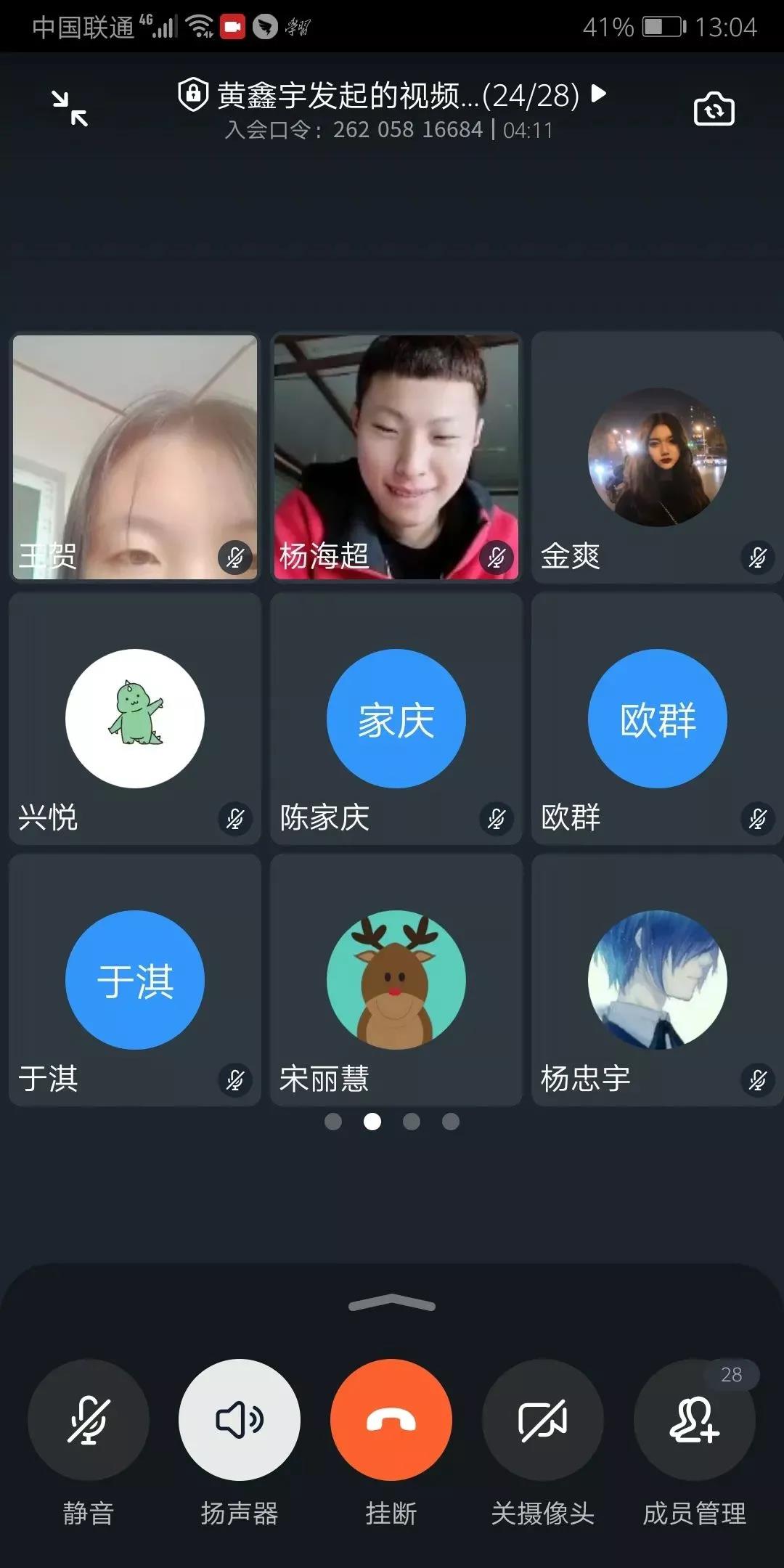Turn off camera via 关摄像头
Screen dimensions: 784x1568
coord(543,1420)
